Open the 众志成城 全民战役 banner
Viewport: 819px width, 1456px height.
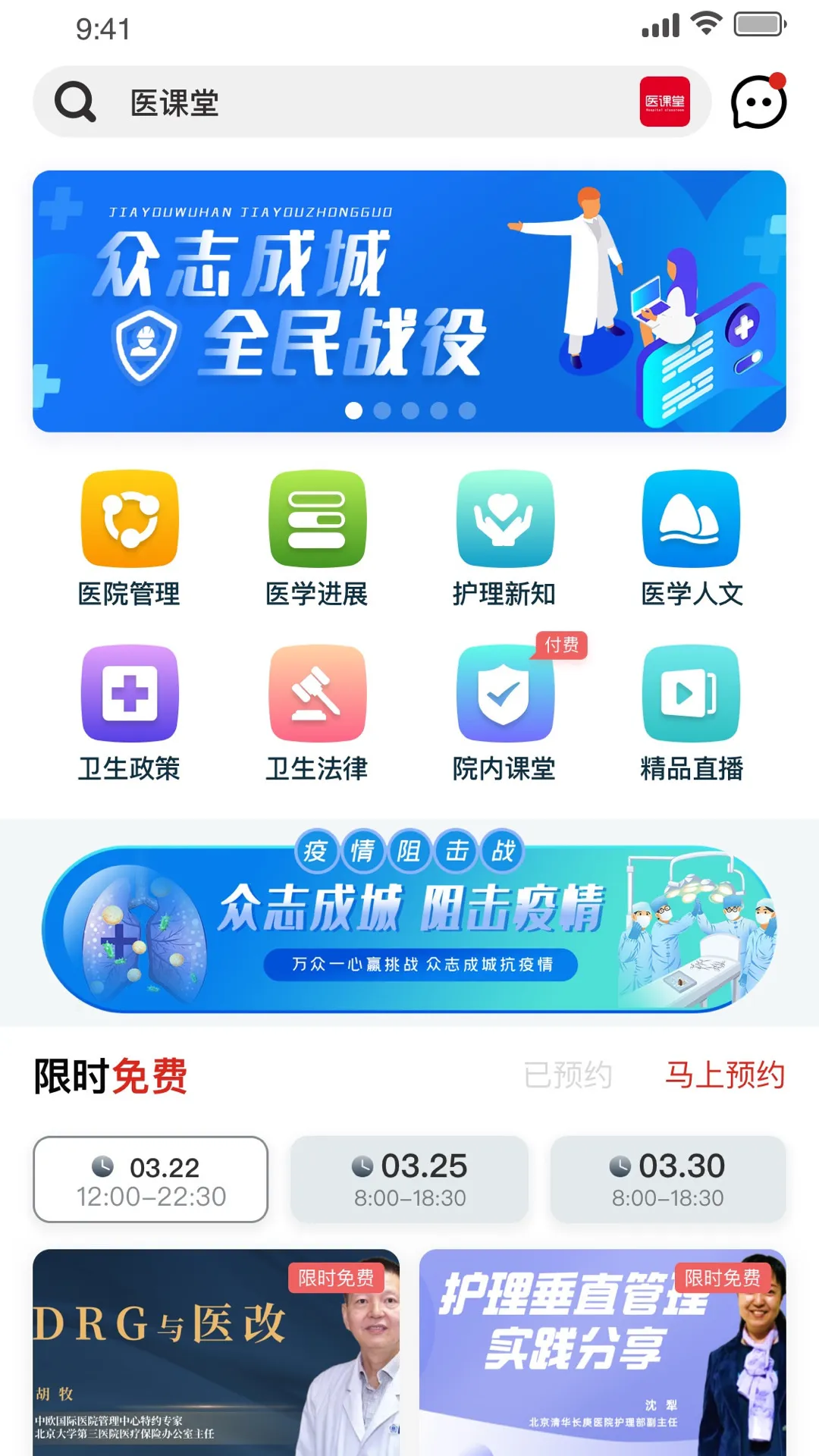tap(409, 301)
